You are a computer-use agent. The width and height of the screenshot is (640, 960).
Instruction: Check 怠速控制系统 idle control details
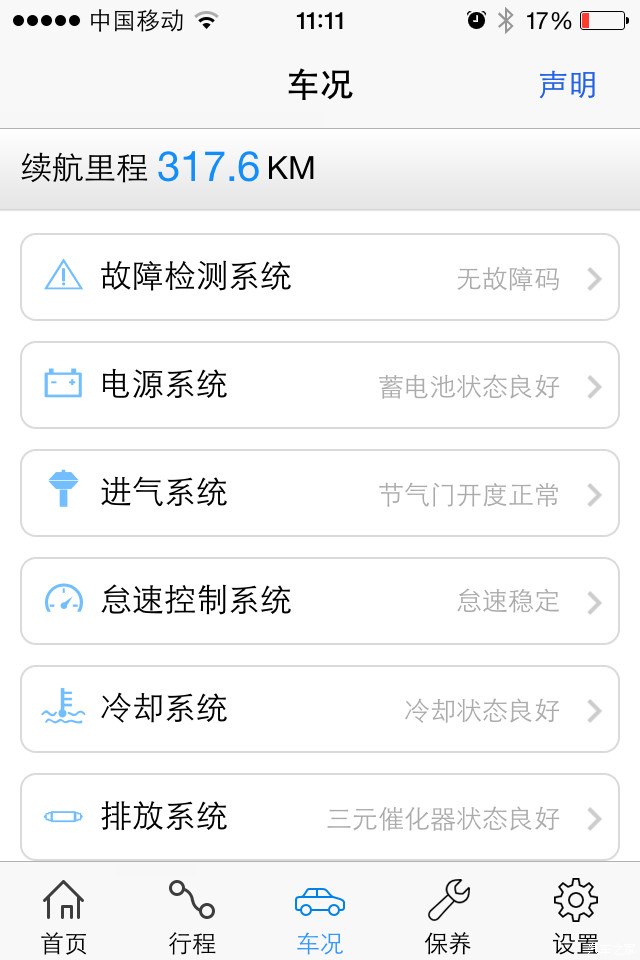[320, 601]
